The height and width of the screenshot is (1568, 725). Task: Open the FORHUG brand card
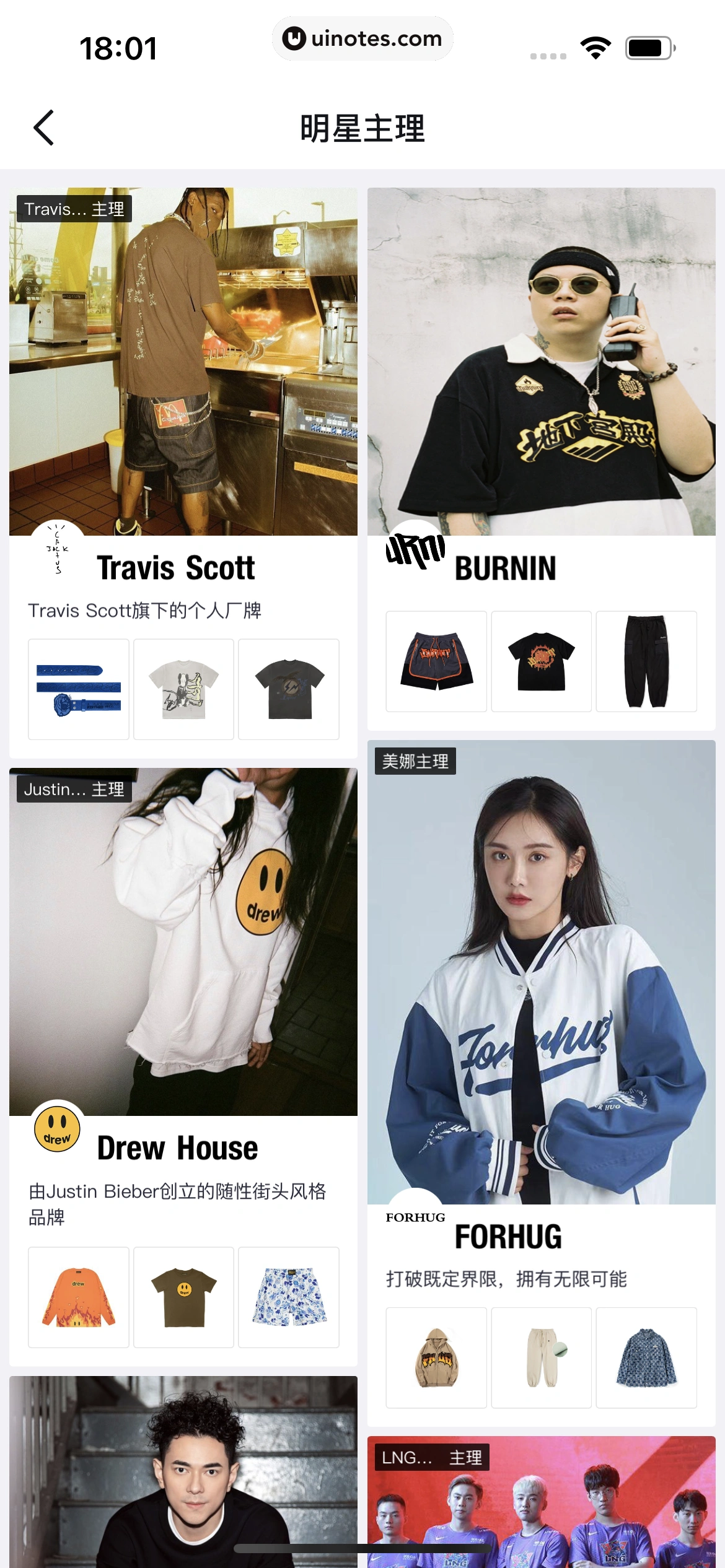pos(541,972)
